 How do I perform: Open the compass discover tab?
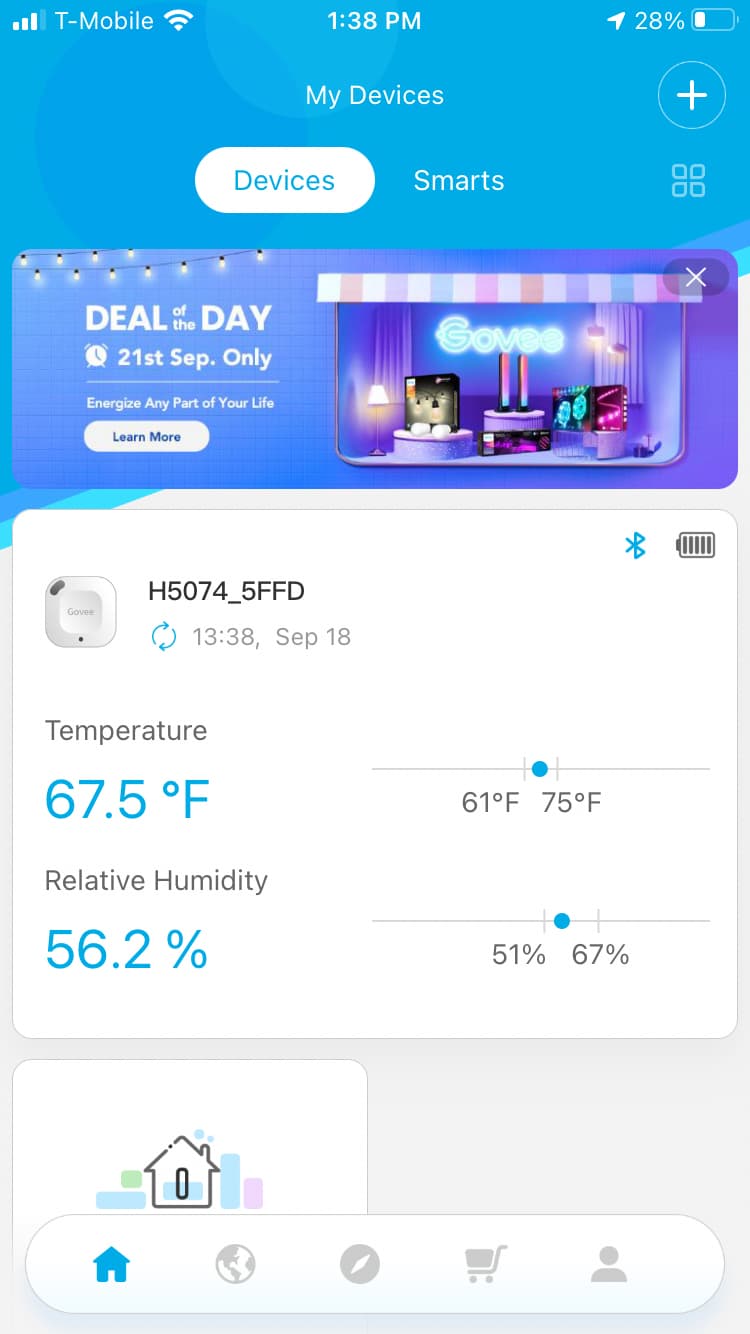360,1265
